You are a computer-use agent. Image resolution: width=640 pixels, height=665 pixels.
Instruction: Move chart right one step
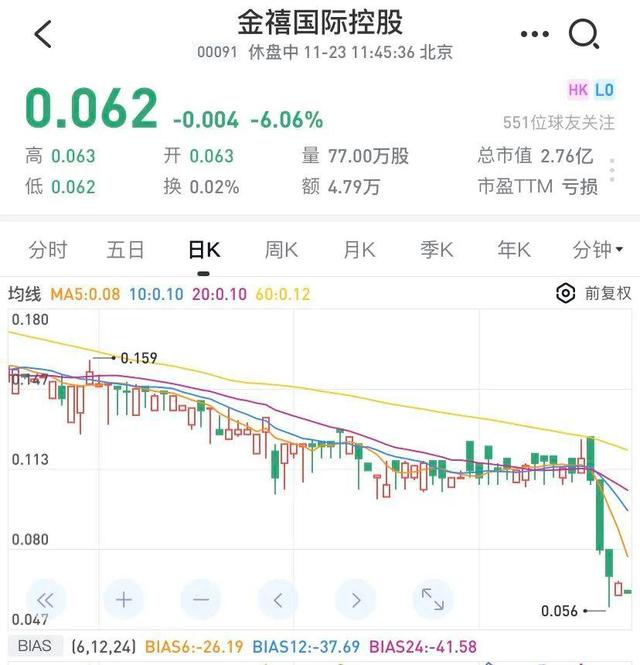pos(355,600)
